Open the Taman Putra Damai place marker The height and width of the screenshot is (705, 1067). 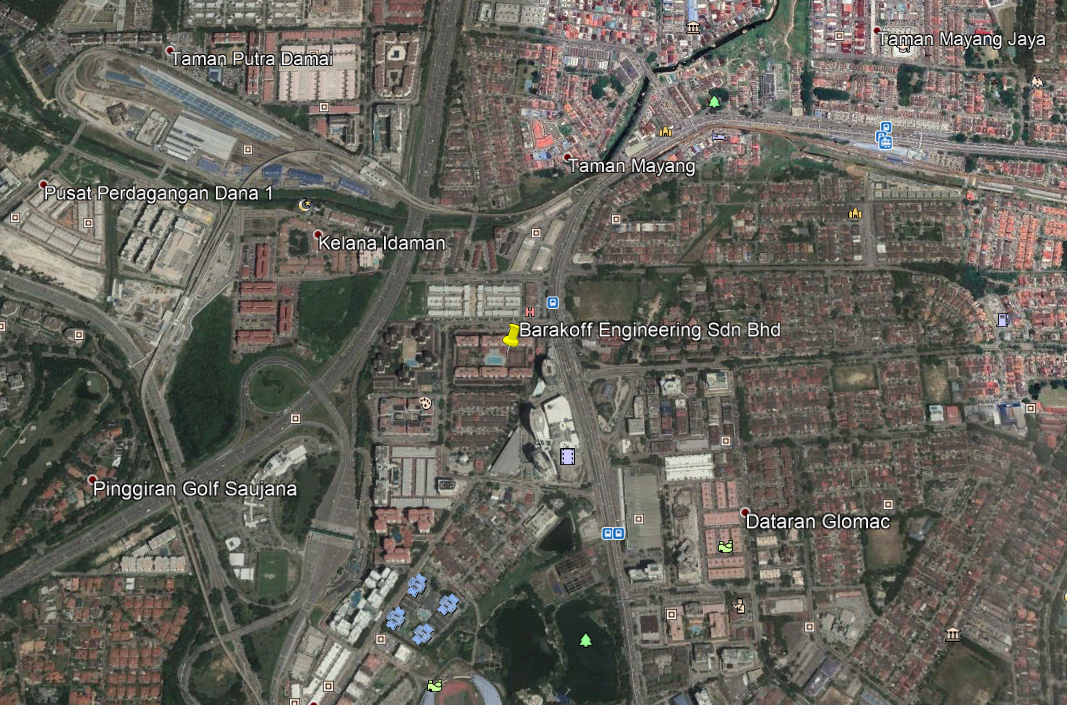(x=170, y=50)
